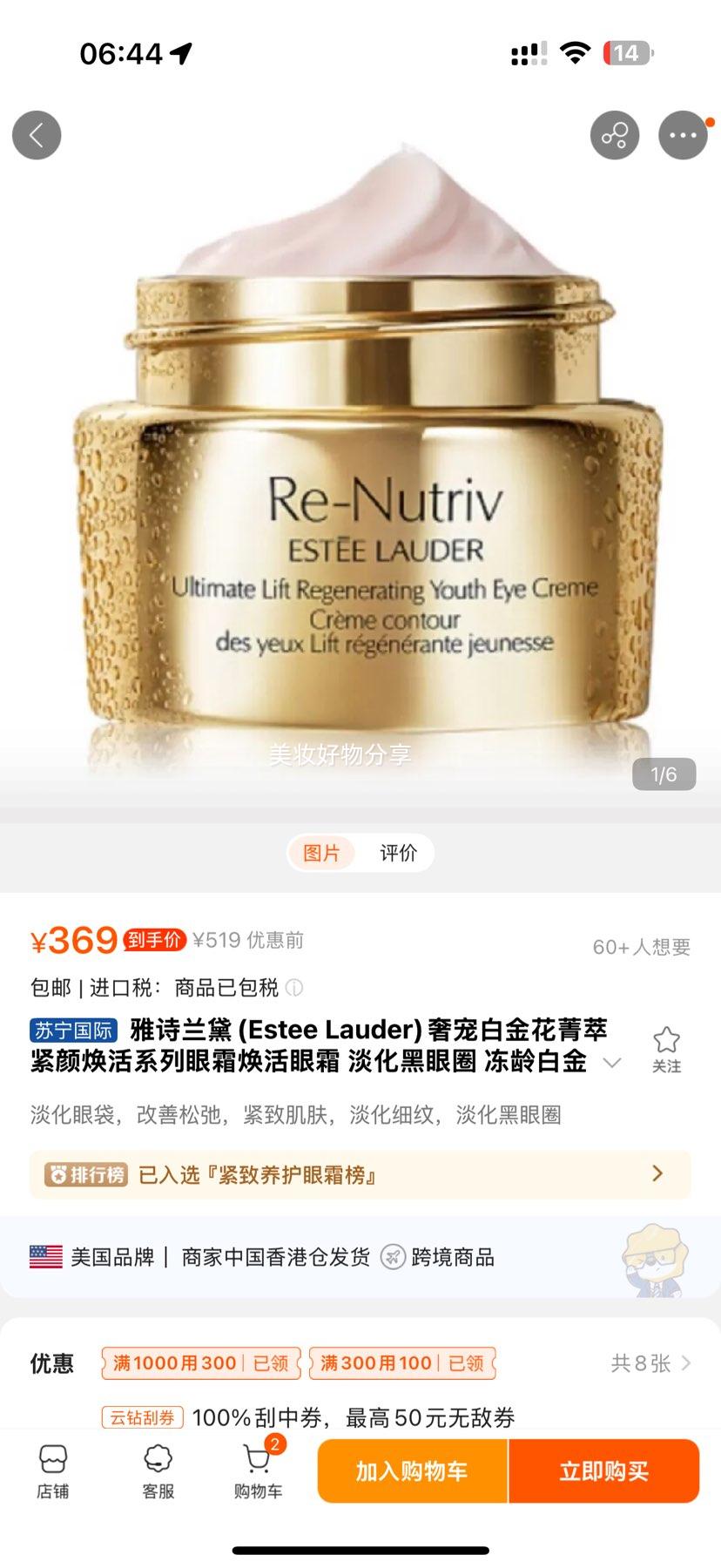
Task: Tap the 1/6 image counter indicator
Action: (664, 774)
